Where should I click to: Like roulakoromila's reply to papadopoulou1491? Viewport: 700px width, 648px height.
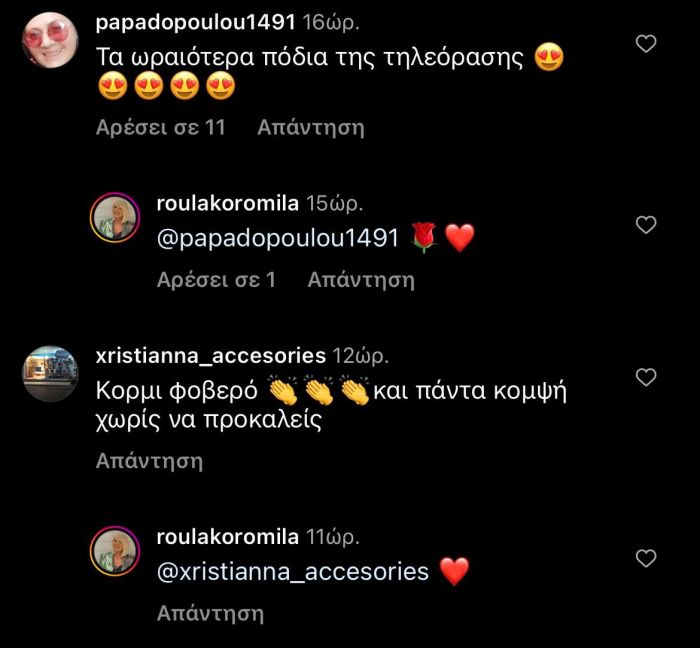pos(646,225)
